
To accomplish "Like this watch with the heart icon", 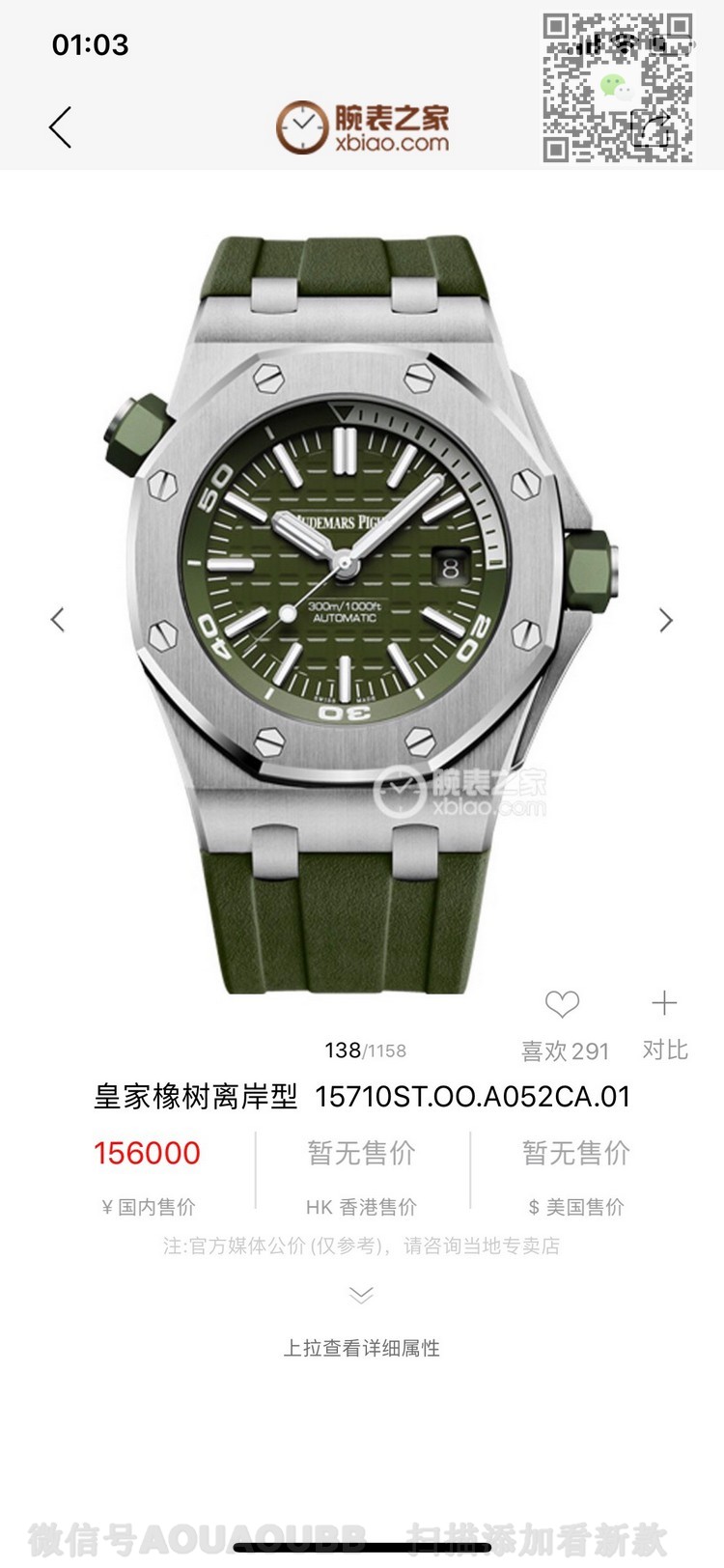I will [562, 1005].
